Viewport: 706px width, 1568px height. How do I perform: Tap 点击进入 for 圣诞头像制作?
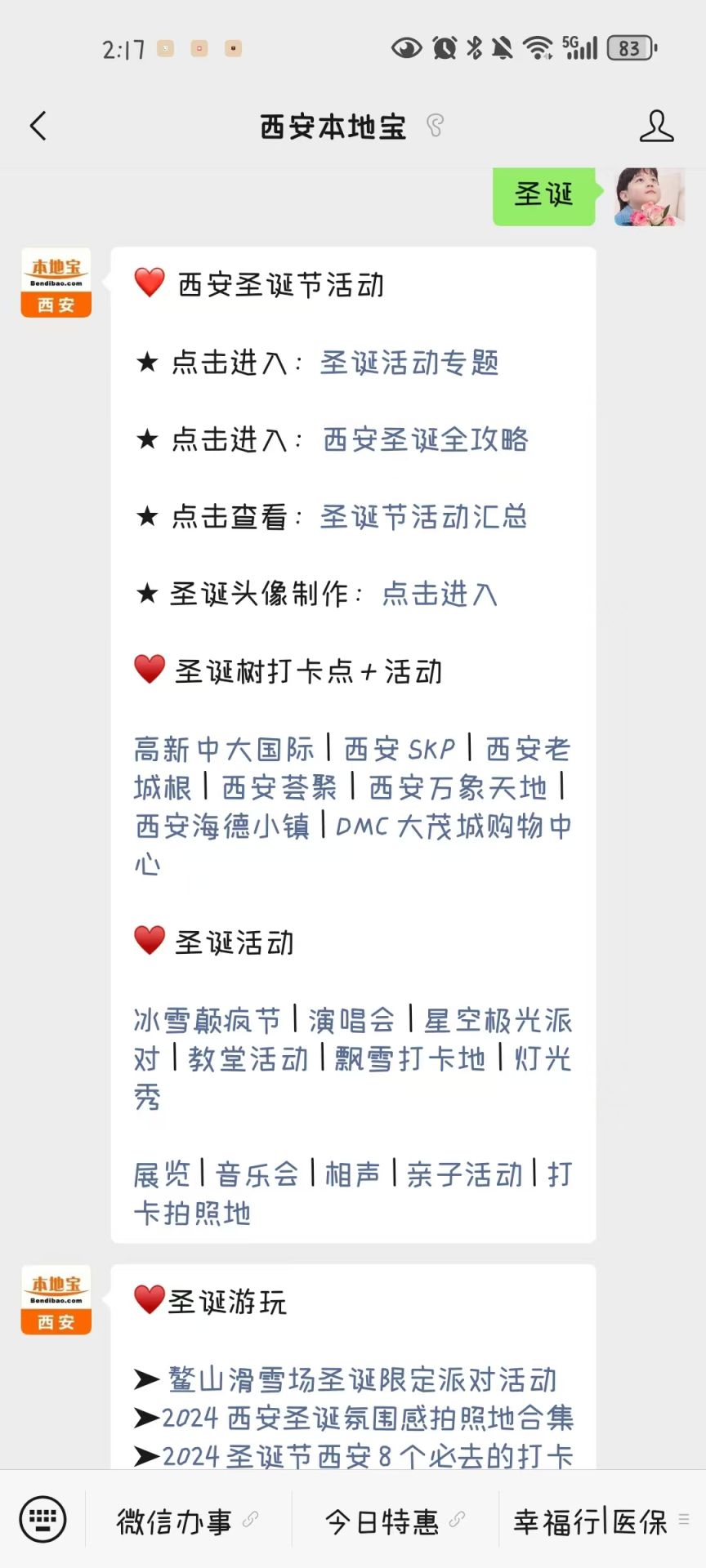click(x=440, y=594)
